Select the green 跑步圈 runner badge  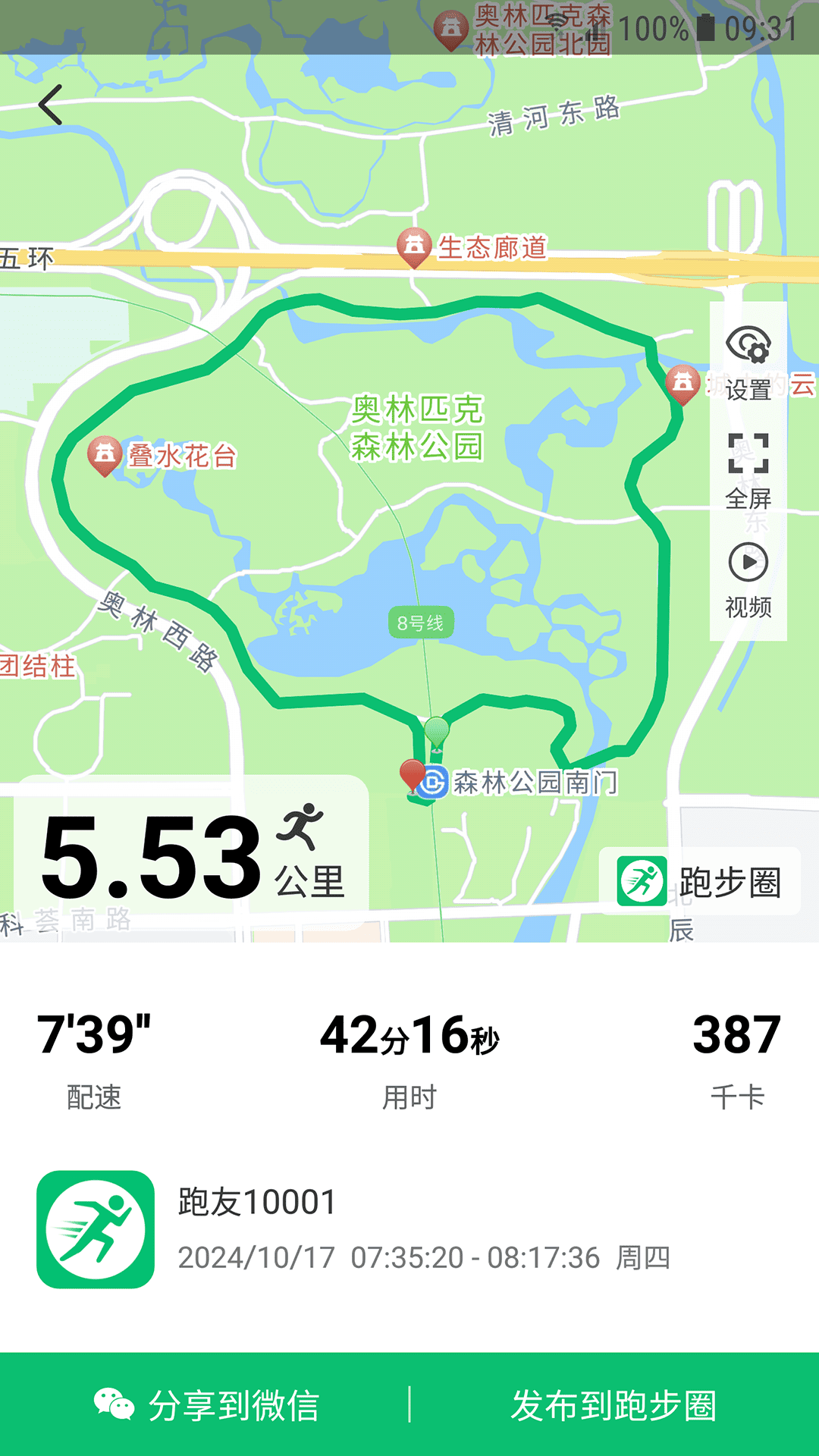(x=642, y=878)
